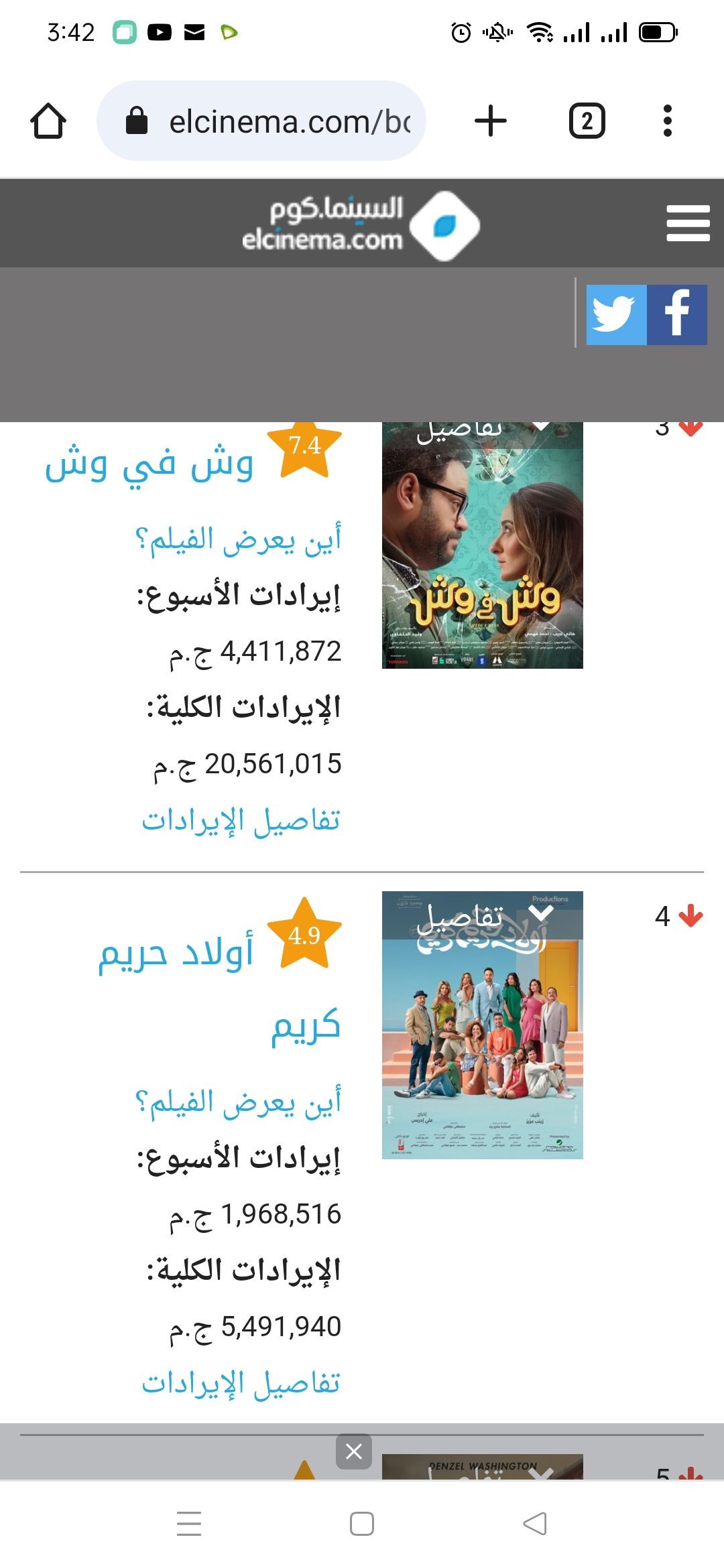Image resolution: width=724 pixels, height=1568 pixels.
Task: Show the open tabs switcher
Action: point(587,121)
